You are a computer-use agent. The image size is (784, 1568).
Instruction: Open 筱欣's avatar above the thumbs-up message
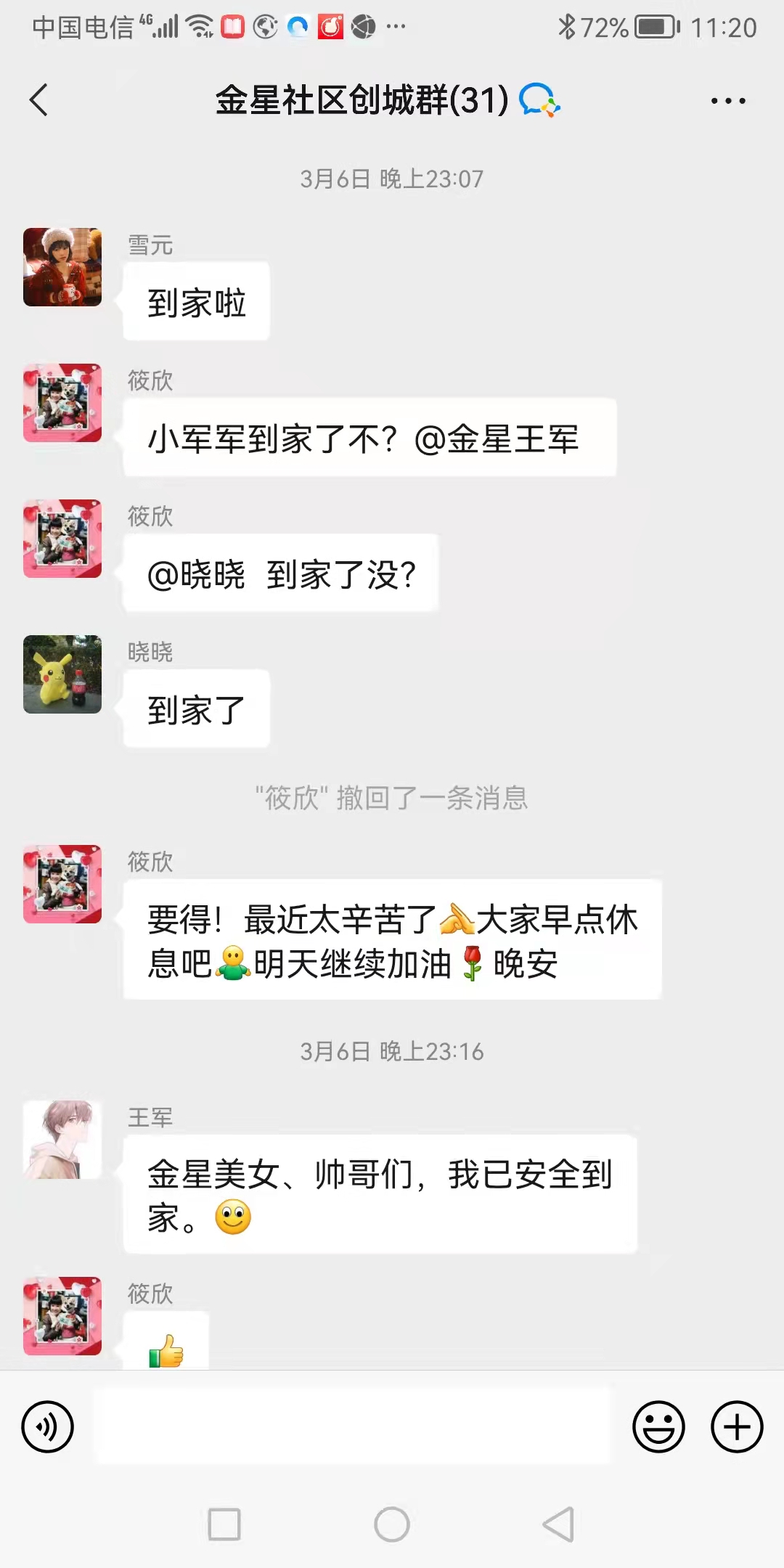62,1315
